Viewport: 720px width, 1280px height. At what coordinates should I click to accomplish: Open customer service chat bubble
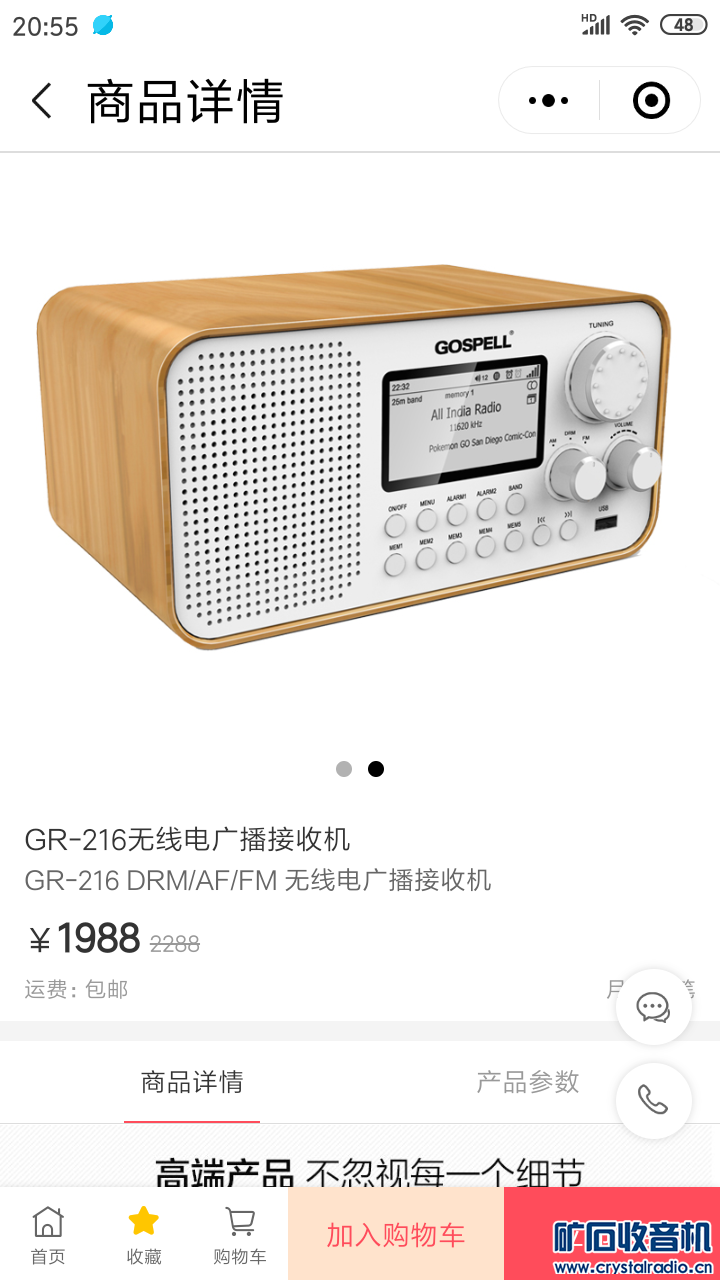[654, 1007]
